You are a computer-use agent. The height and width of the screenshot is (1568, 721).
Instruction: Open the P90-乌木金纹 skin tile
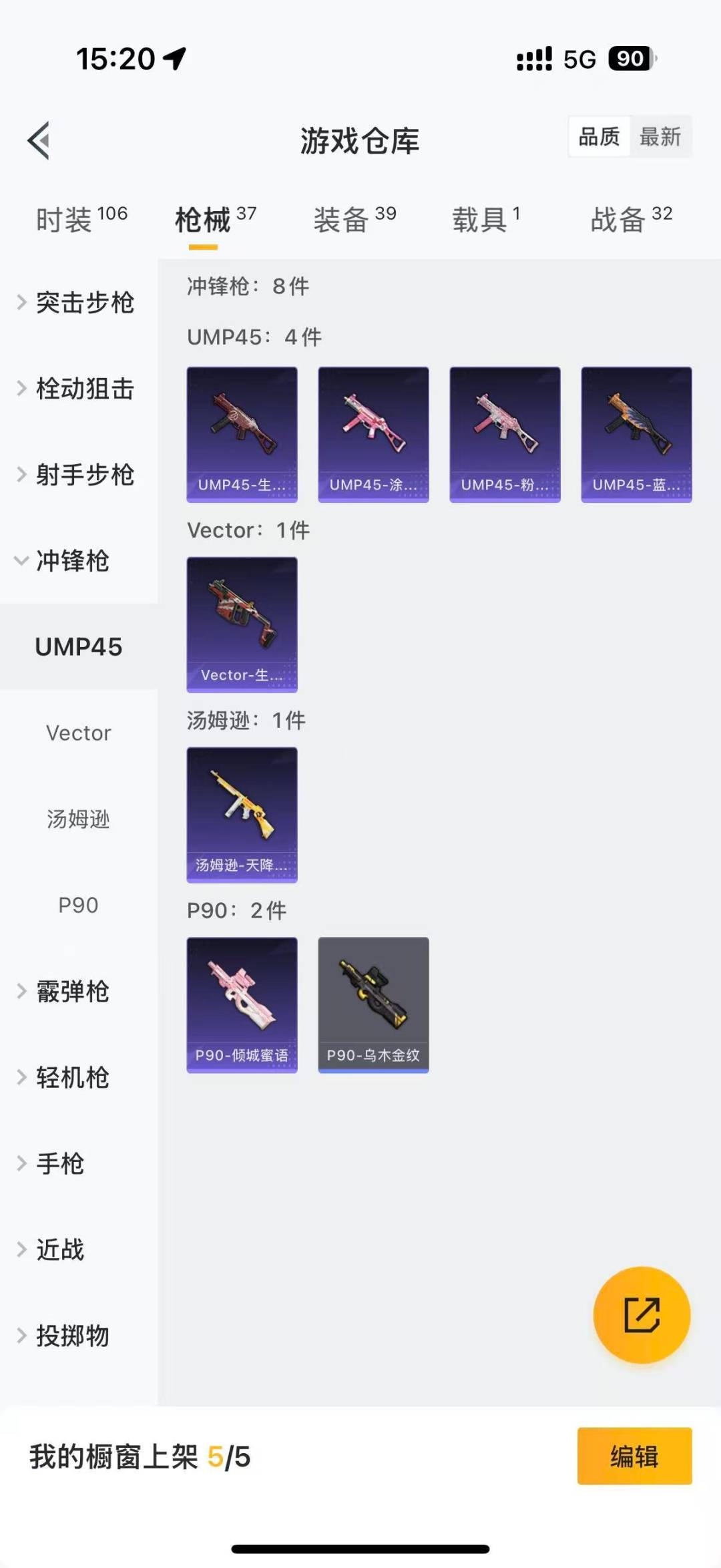coord(373,1005)
